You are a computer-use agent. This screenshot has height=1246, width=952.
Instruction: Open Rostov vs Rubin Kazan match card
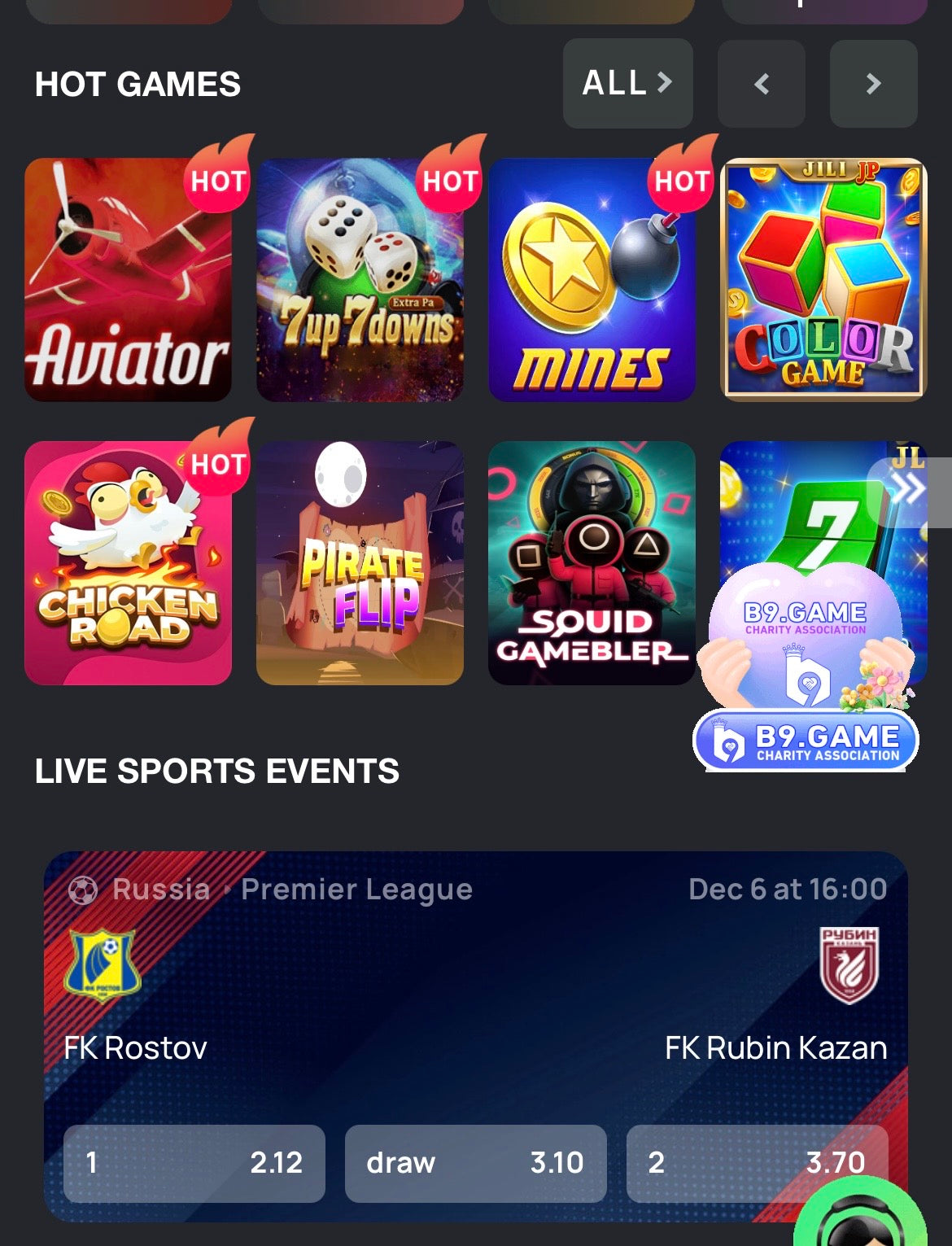point(475,993)
